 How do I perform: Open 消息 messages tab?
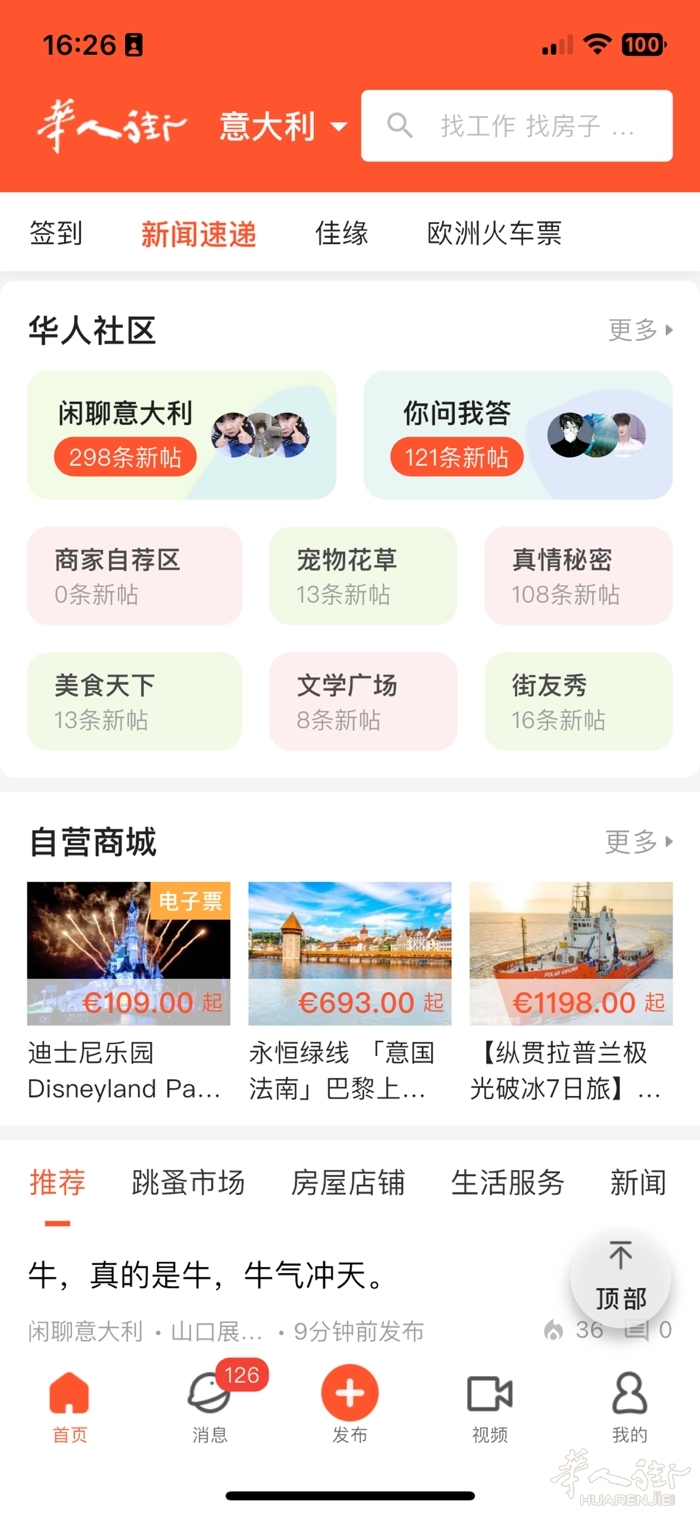point(210,1407)
